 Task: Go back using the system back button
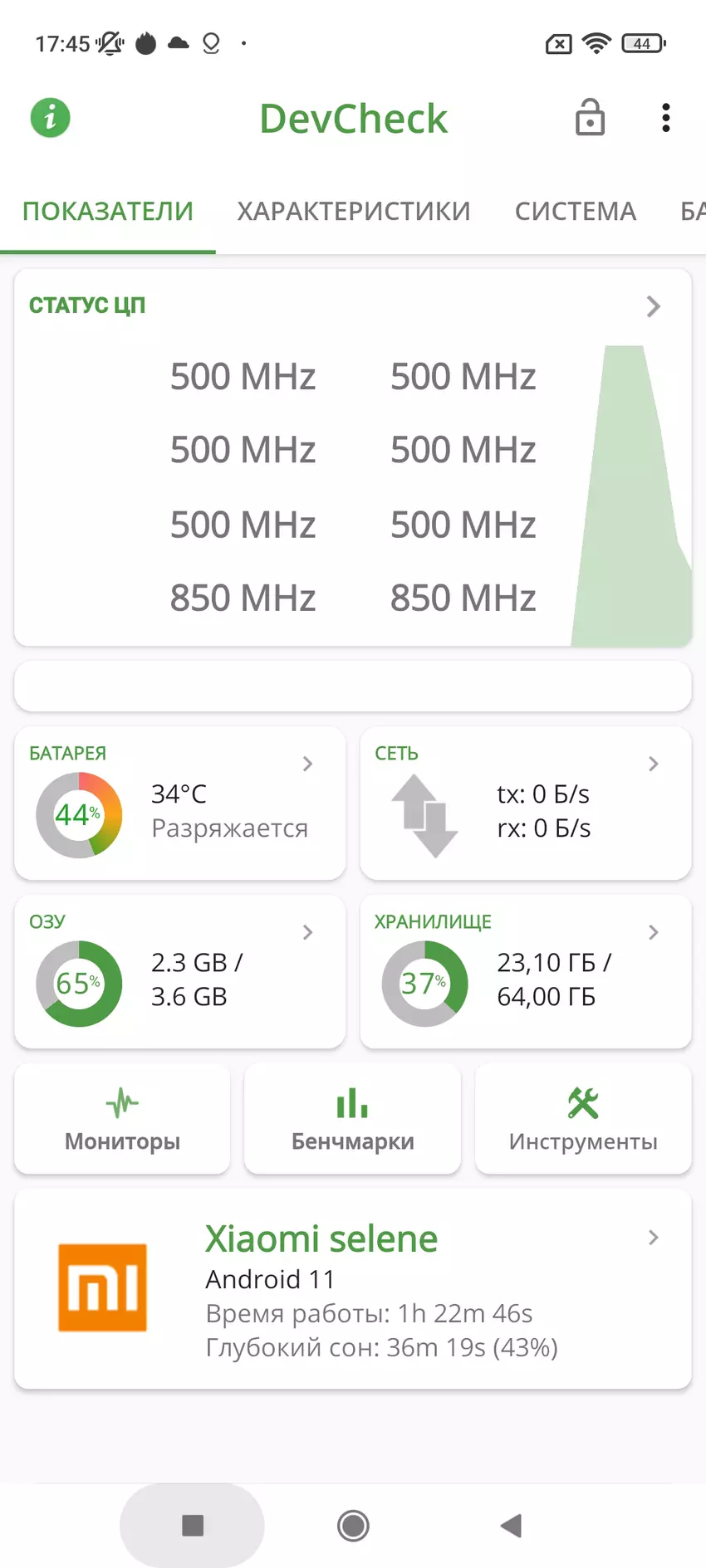[x=512, y=1525]
